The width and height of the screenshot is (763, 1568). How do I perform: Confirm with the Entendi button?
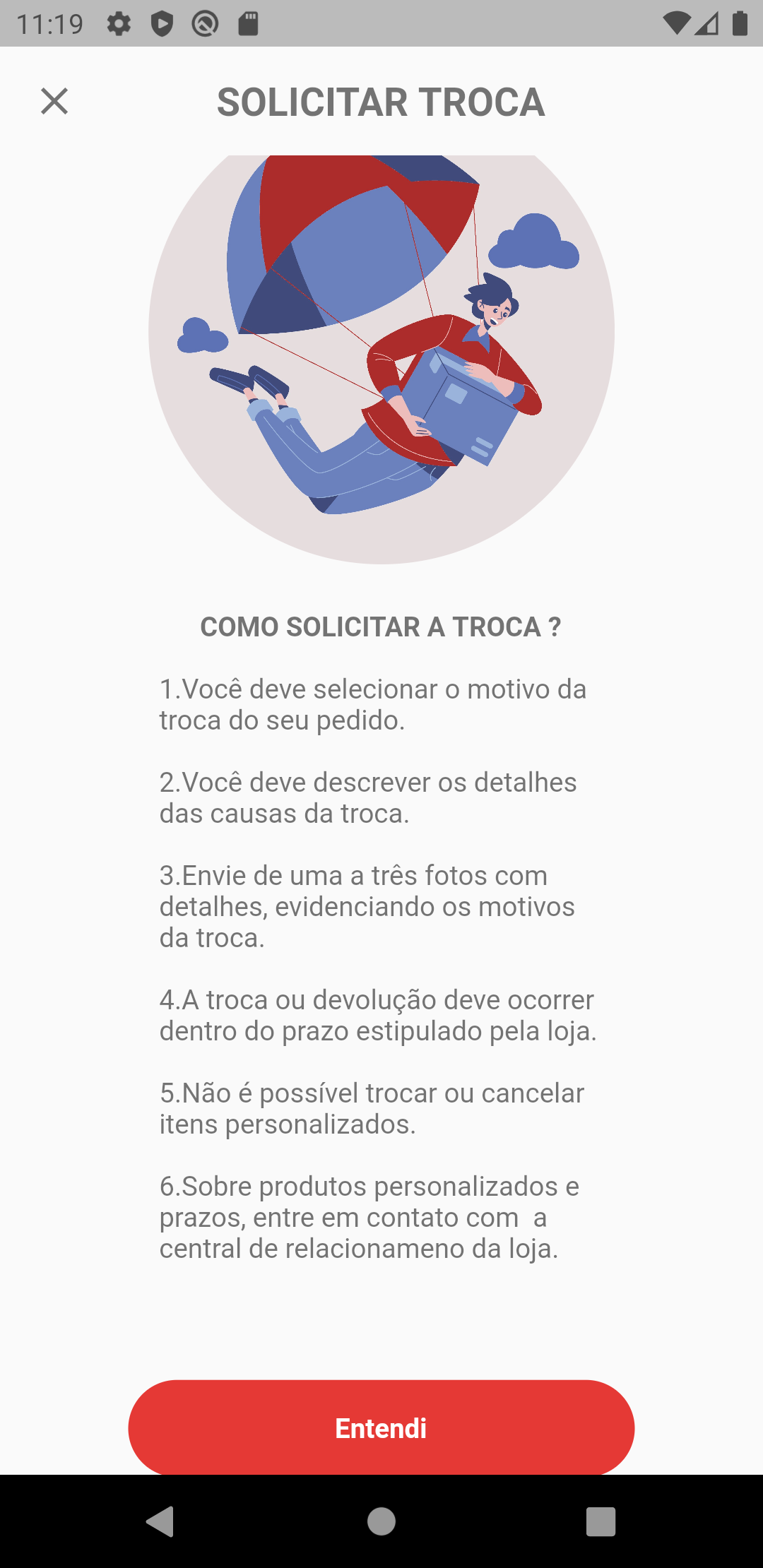(381, 1427)
